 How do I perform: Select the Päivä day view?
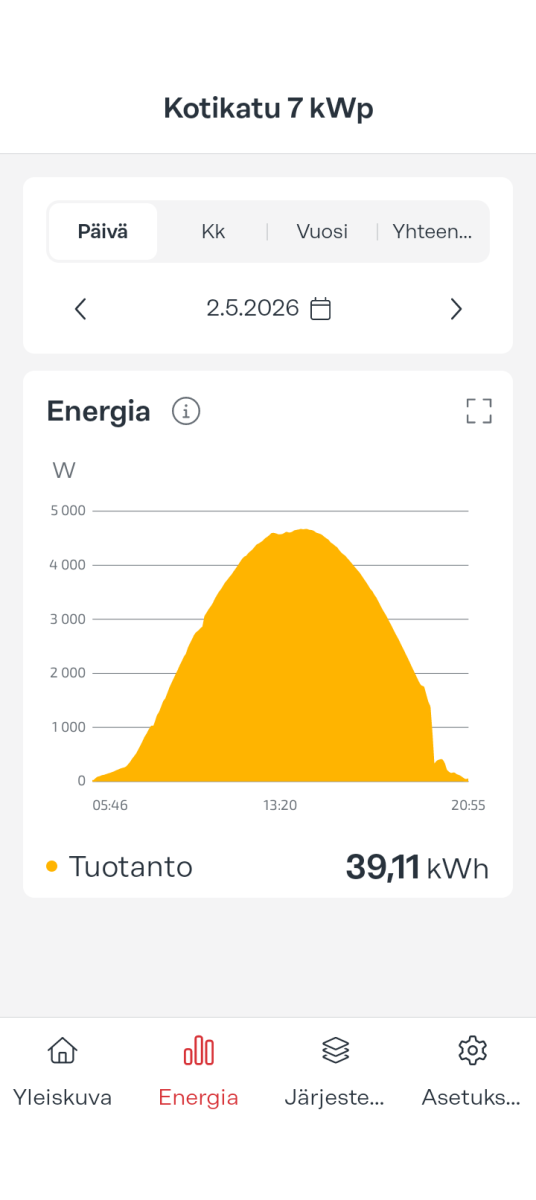coord(103,232)
